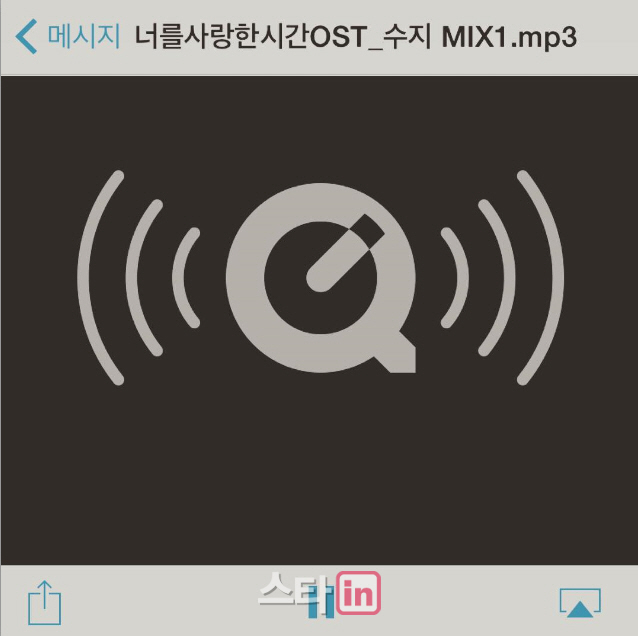Open the share sheet for this mp3

[x=45, y=602]
